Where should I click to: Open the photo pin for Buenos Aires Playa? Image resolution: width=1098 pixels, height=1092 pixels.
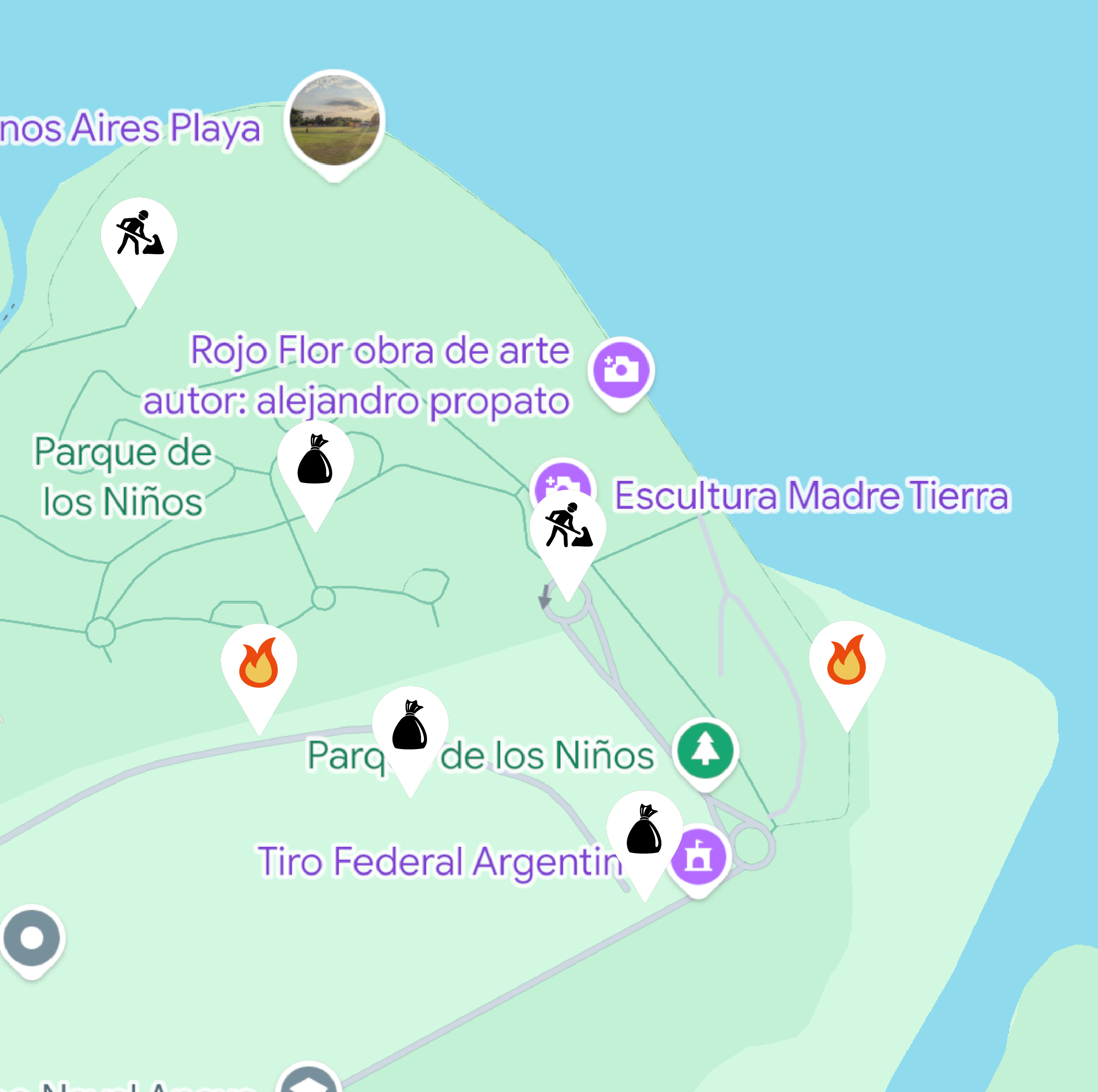(x=334, y=120)
